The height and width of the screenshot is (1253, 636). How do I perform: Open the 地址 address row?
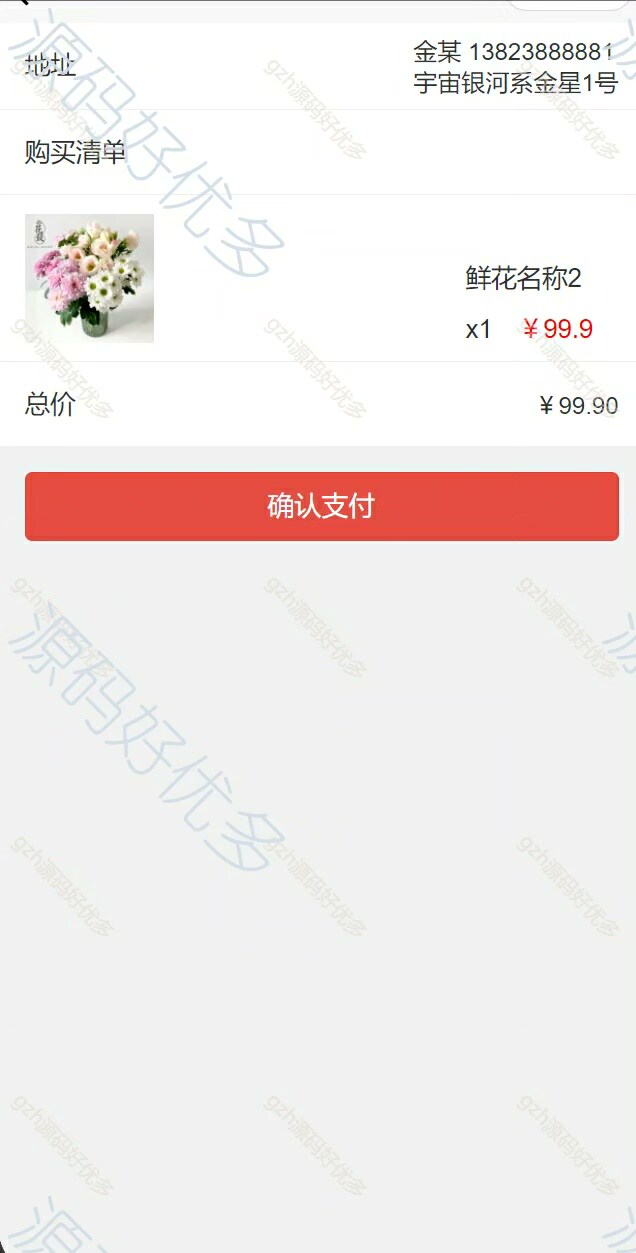pyautogui.click(x=318, y=67)
